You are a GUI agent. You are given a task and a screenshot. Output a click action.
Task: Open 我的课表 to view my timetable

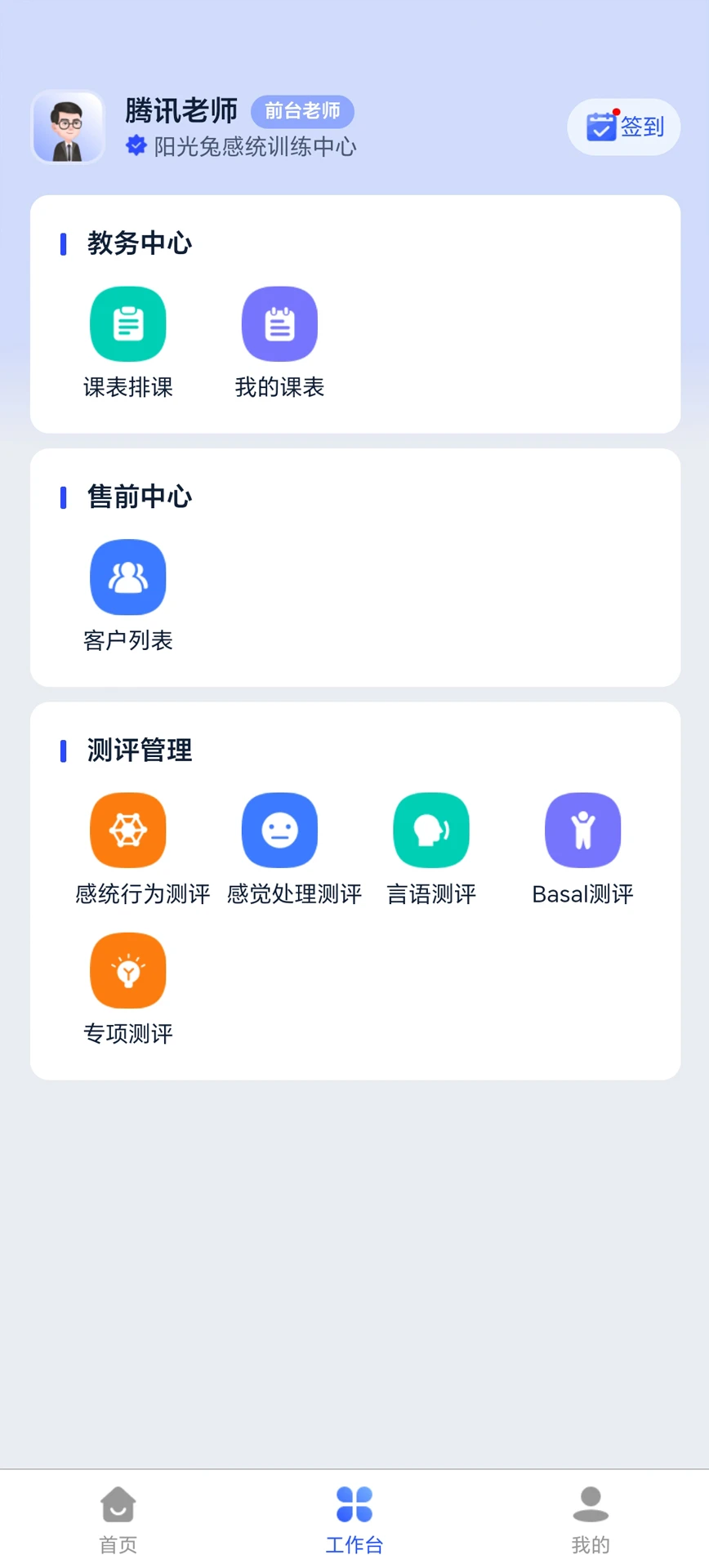279,323
